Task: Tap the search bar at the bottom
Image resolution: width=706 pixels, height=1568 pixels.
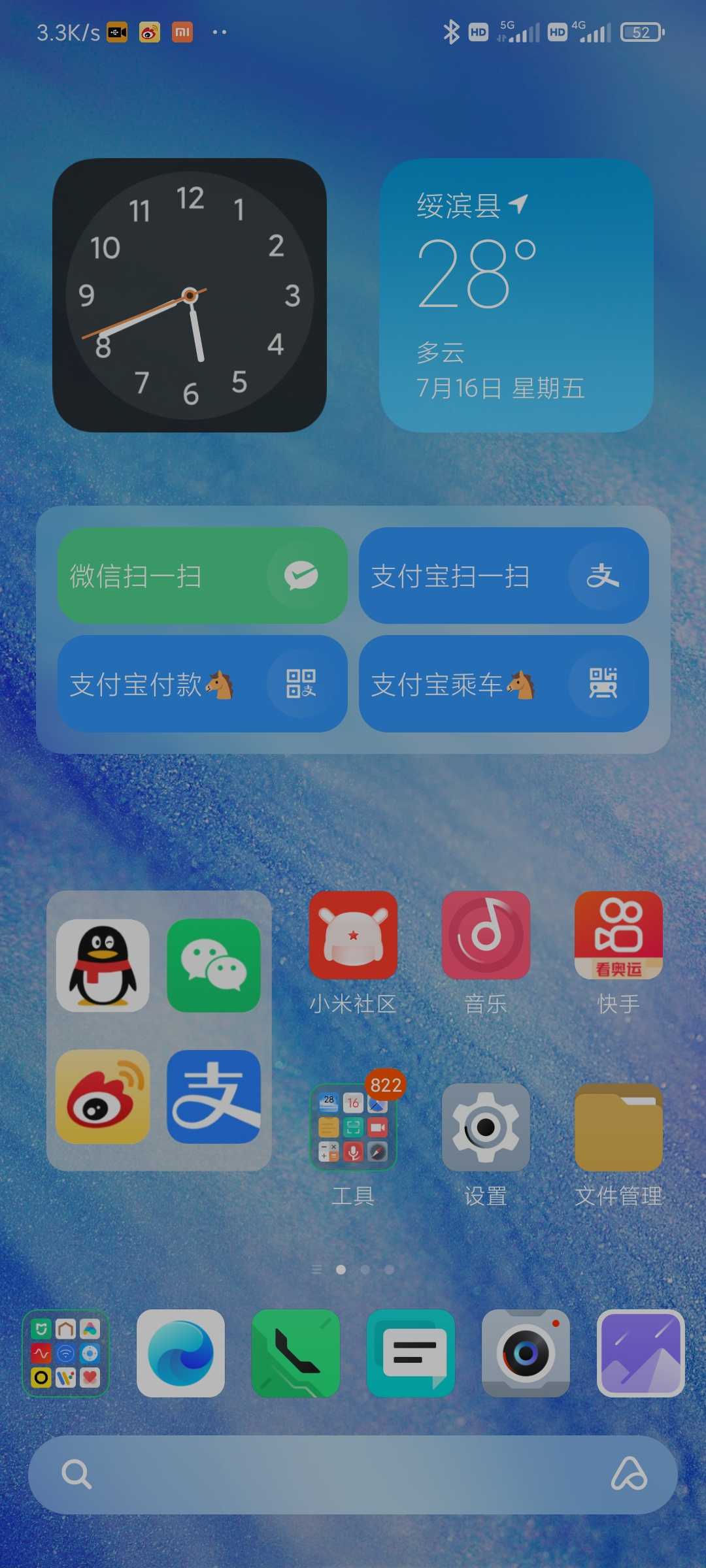Action: (353, 1475)
